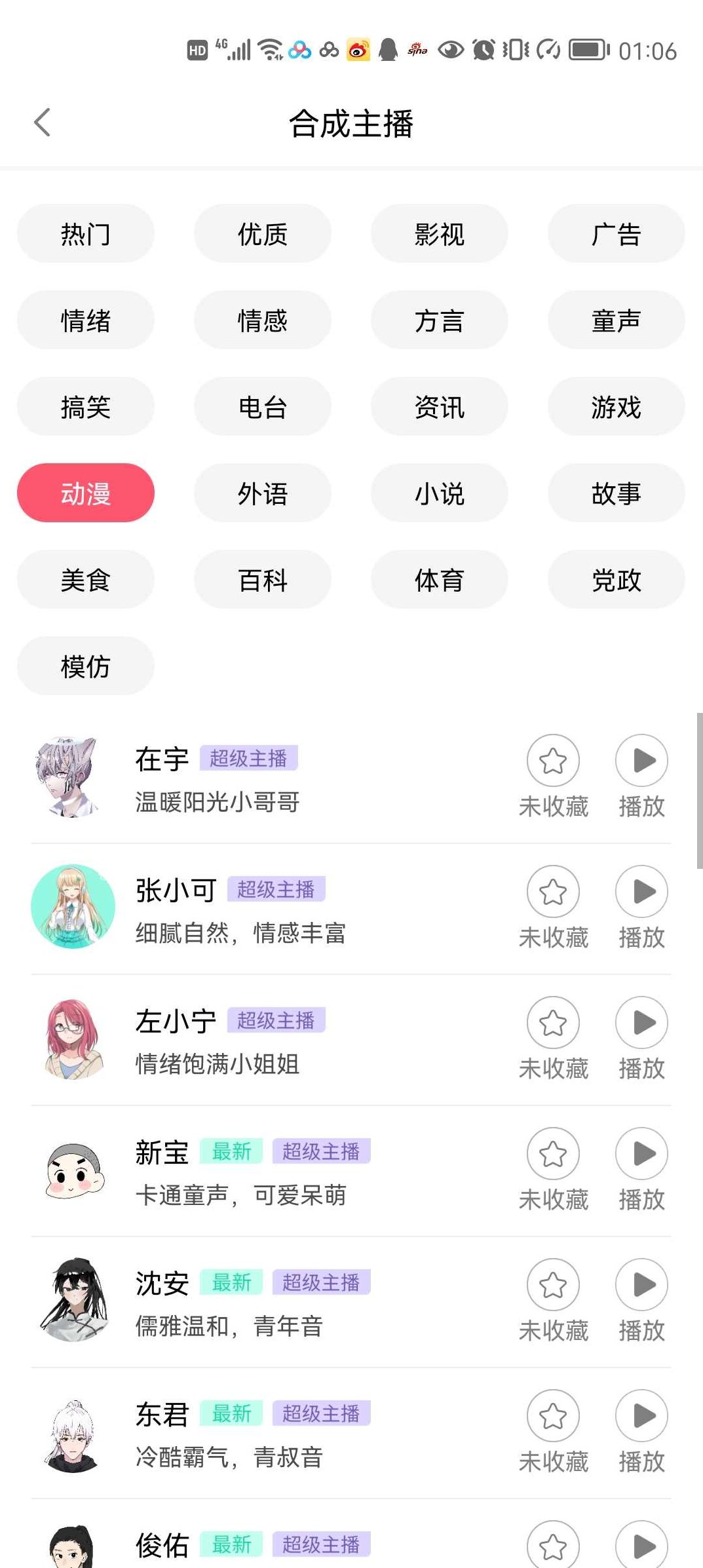Image resolution: width=703 pixels, height=1568 pixels.
Task: Play the voice sample of 沈安
Action: [x=641, y=1284]
